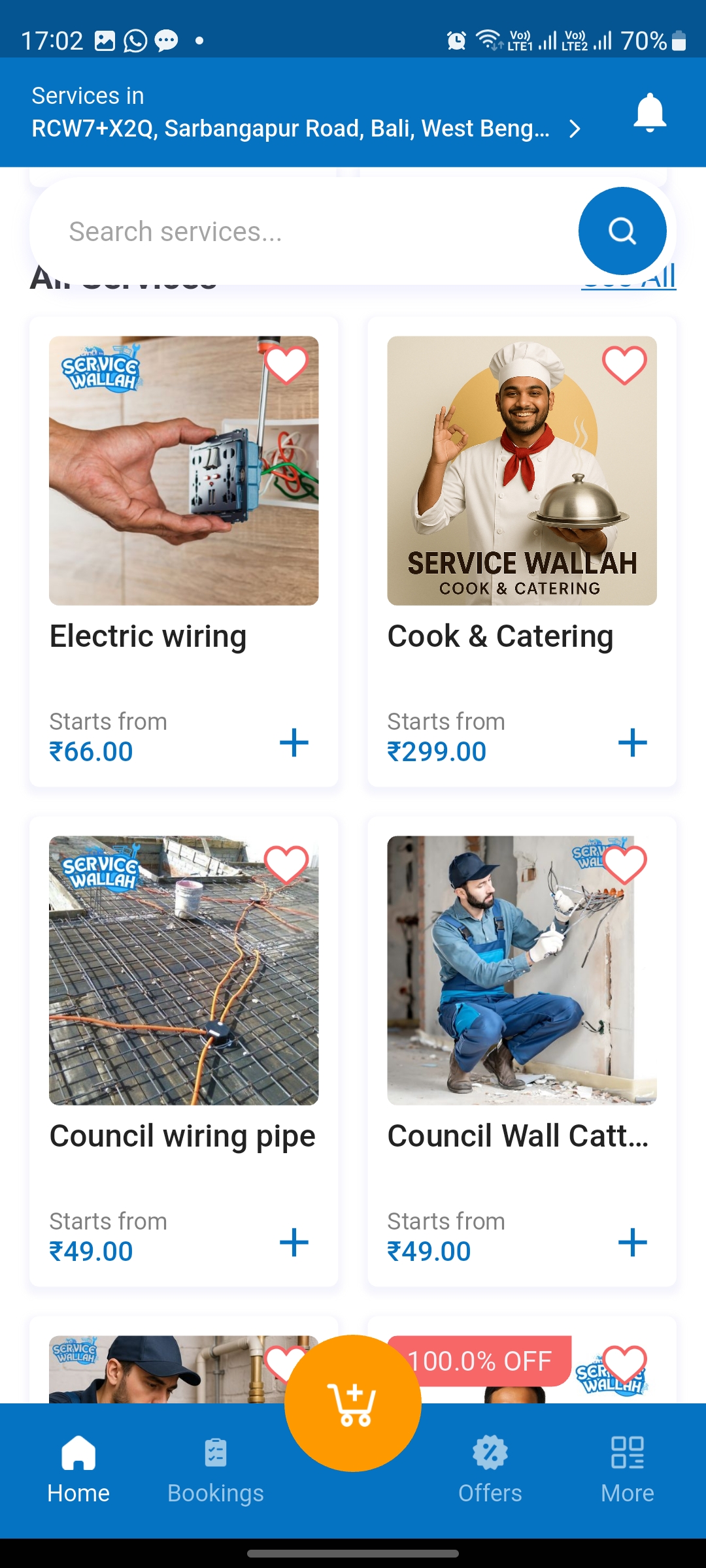Image resolution: width=706 pixels, height=1568 pixels.
Task: Add Cook & Catering with the plus icon
Action: click(x=632, y=743)
